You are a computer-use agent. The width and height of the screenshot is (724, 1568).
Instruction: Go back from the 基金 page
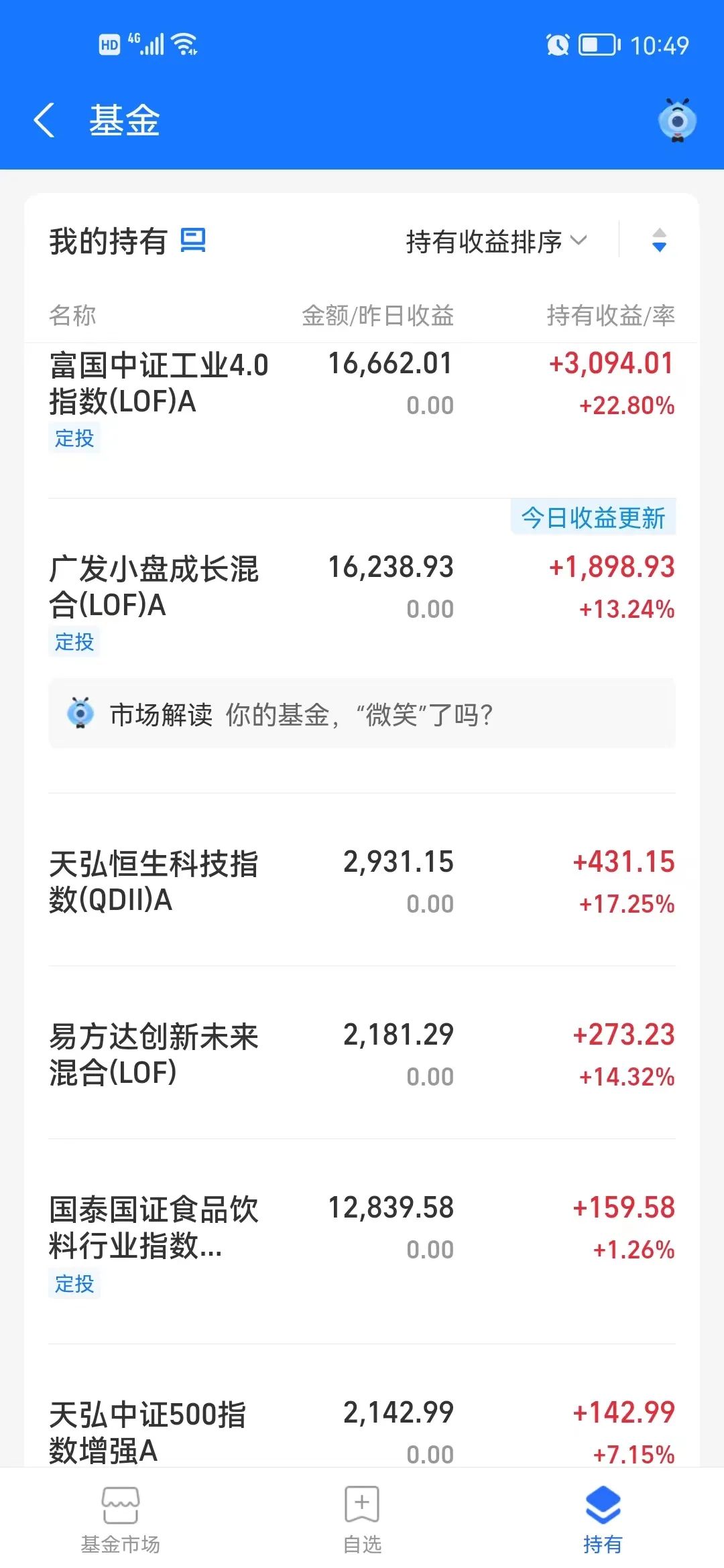pos(44,121)
